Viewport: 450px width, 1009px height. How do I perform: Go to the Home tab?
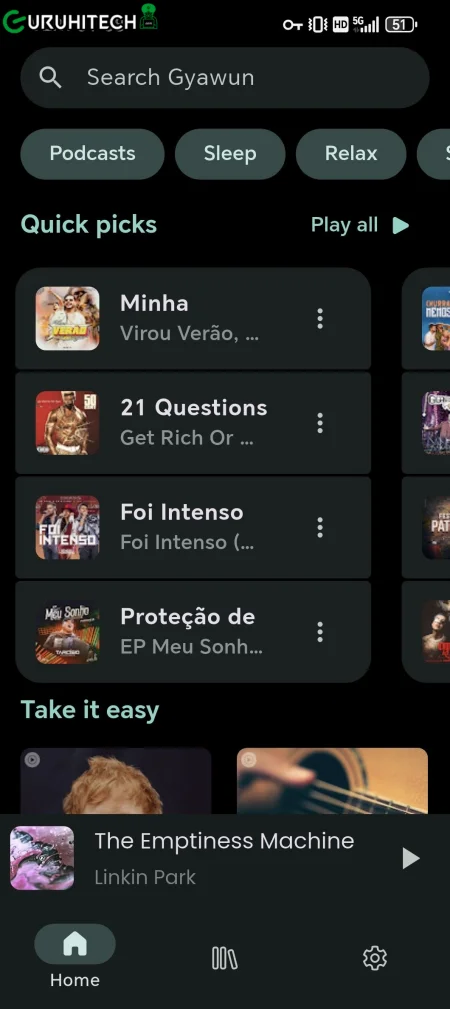click(x=75, y=957)
